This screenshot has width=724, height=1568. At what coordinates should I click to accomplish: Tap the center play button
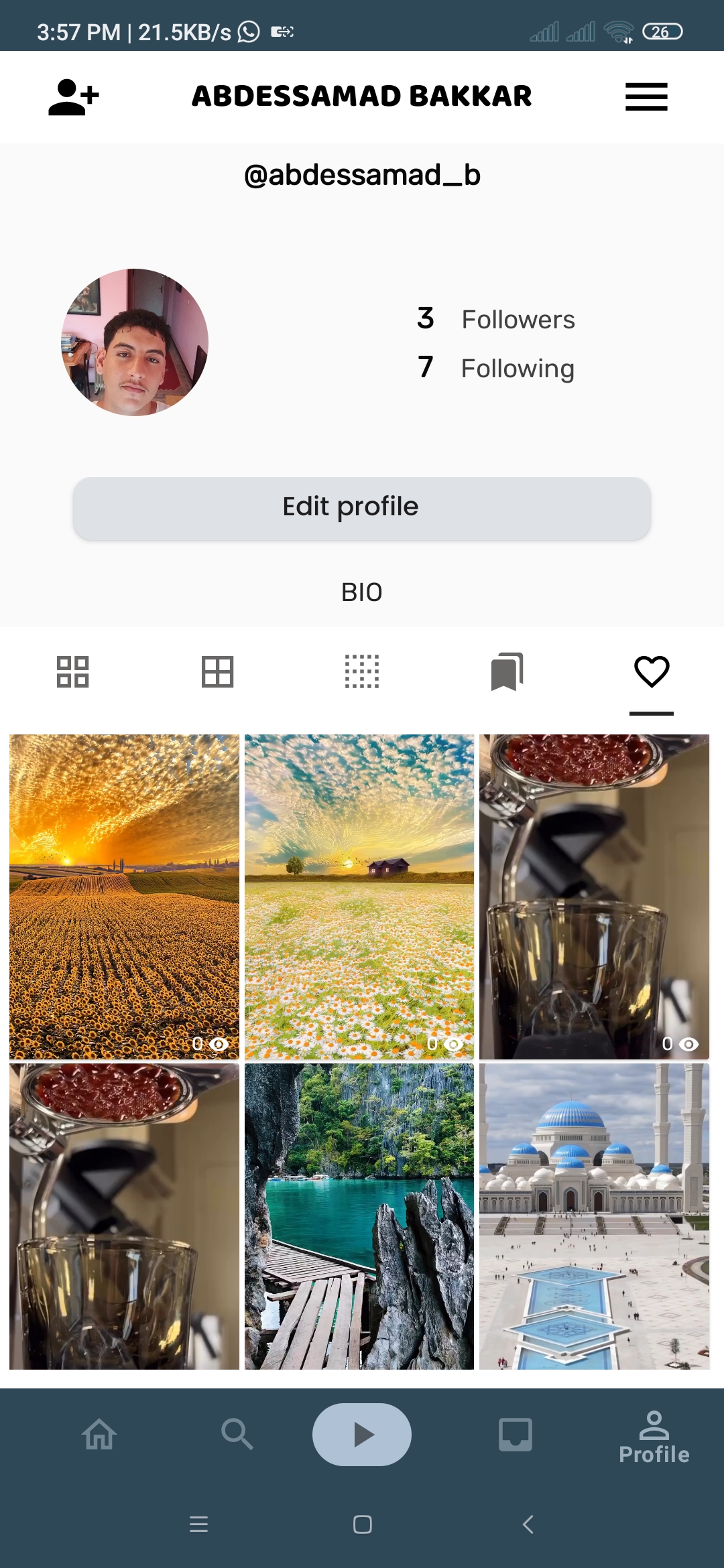pyautogui.click(x=362, y=1435)
